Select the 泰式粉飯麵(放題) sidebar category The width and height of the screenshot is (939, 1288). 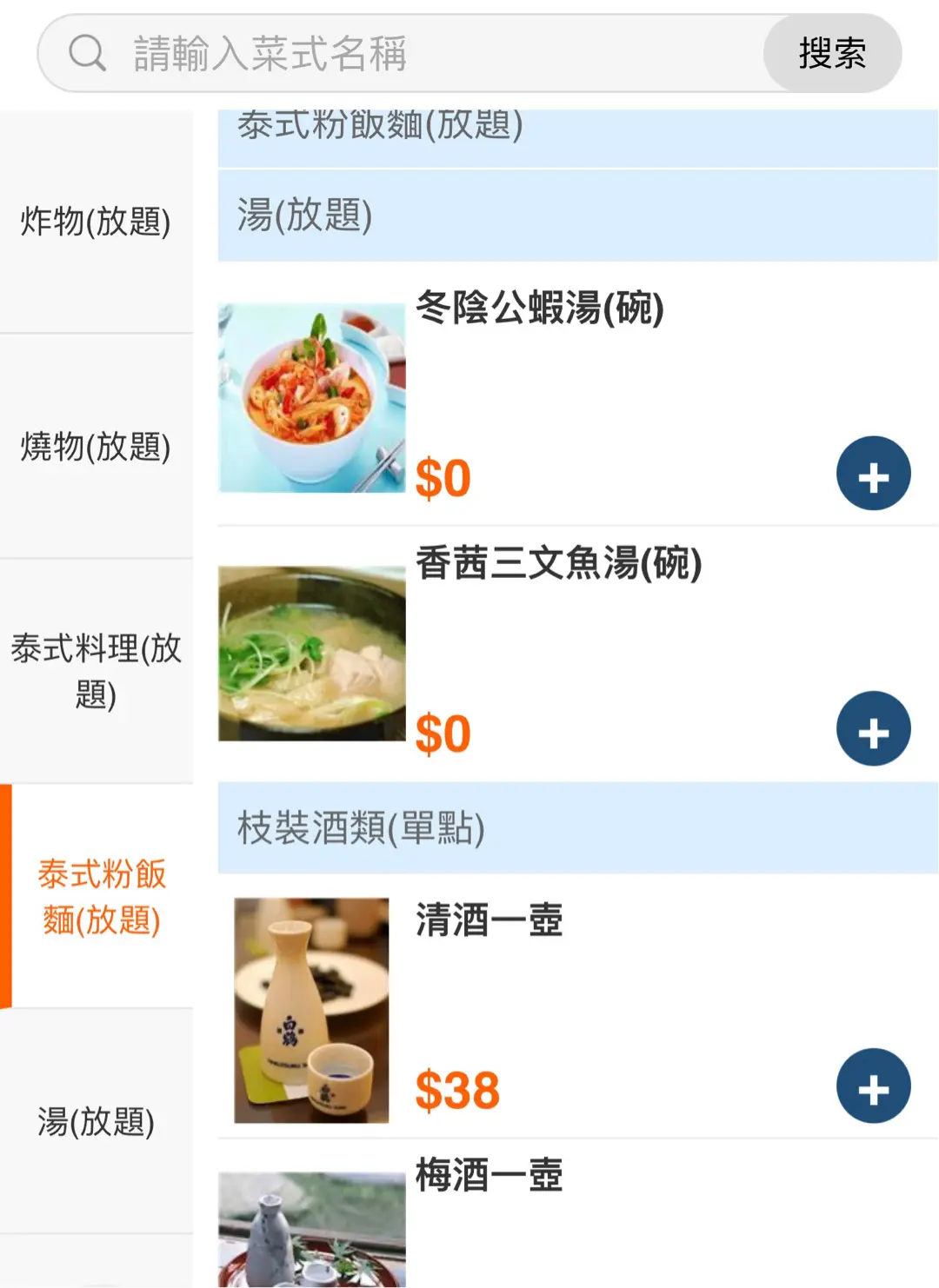point(102,896)
